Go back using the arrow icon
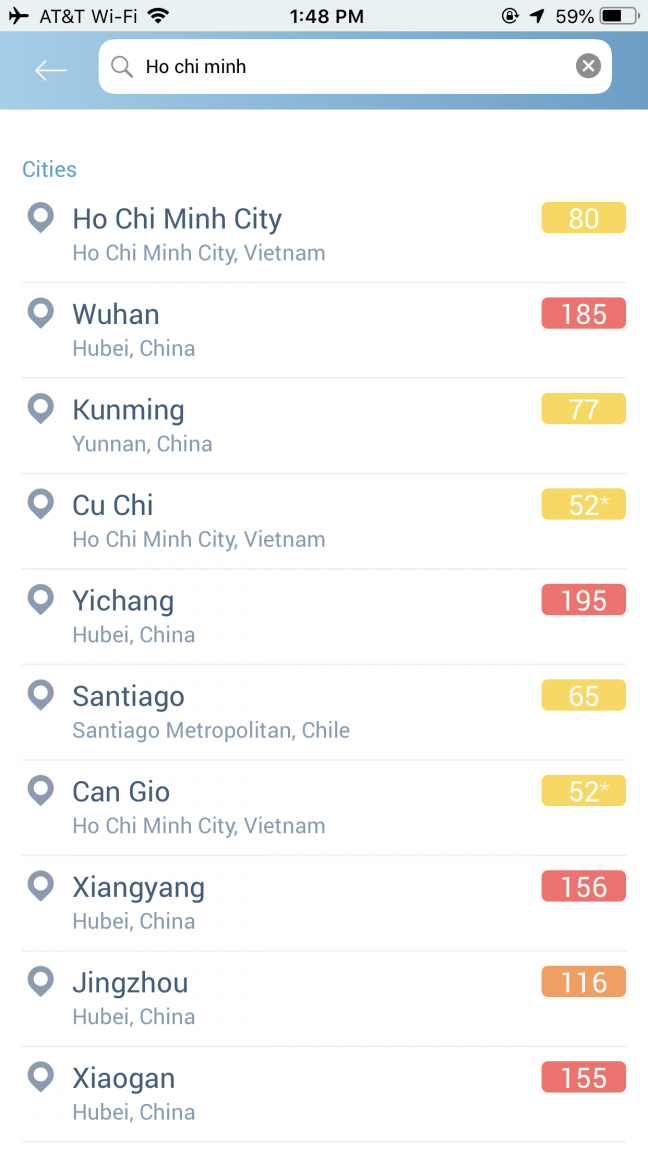The height and width of the screenshot is (1152, 648). (51, 70)
